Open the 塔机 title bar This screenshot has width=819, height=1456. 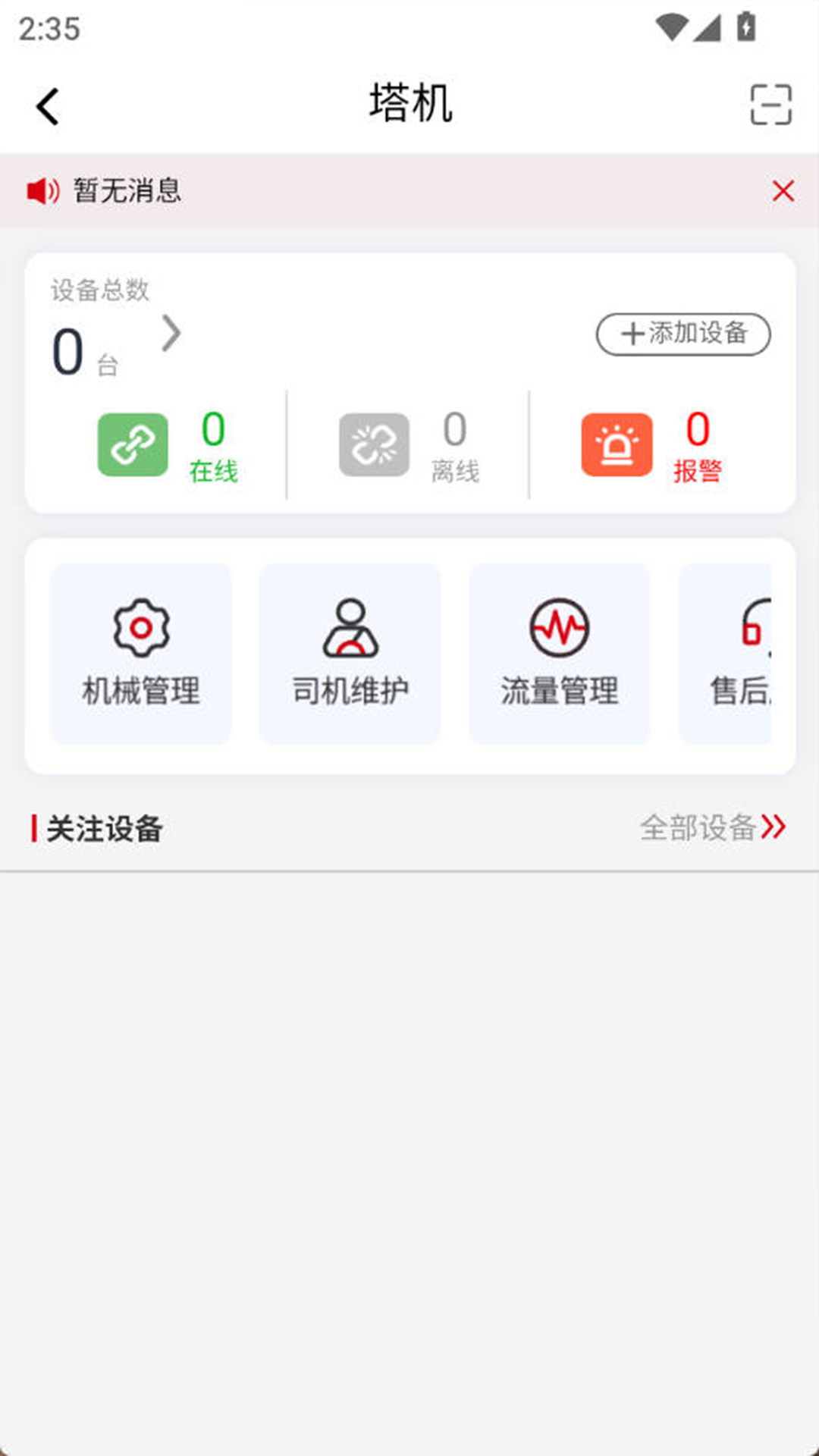409,105
